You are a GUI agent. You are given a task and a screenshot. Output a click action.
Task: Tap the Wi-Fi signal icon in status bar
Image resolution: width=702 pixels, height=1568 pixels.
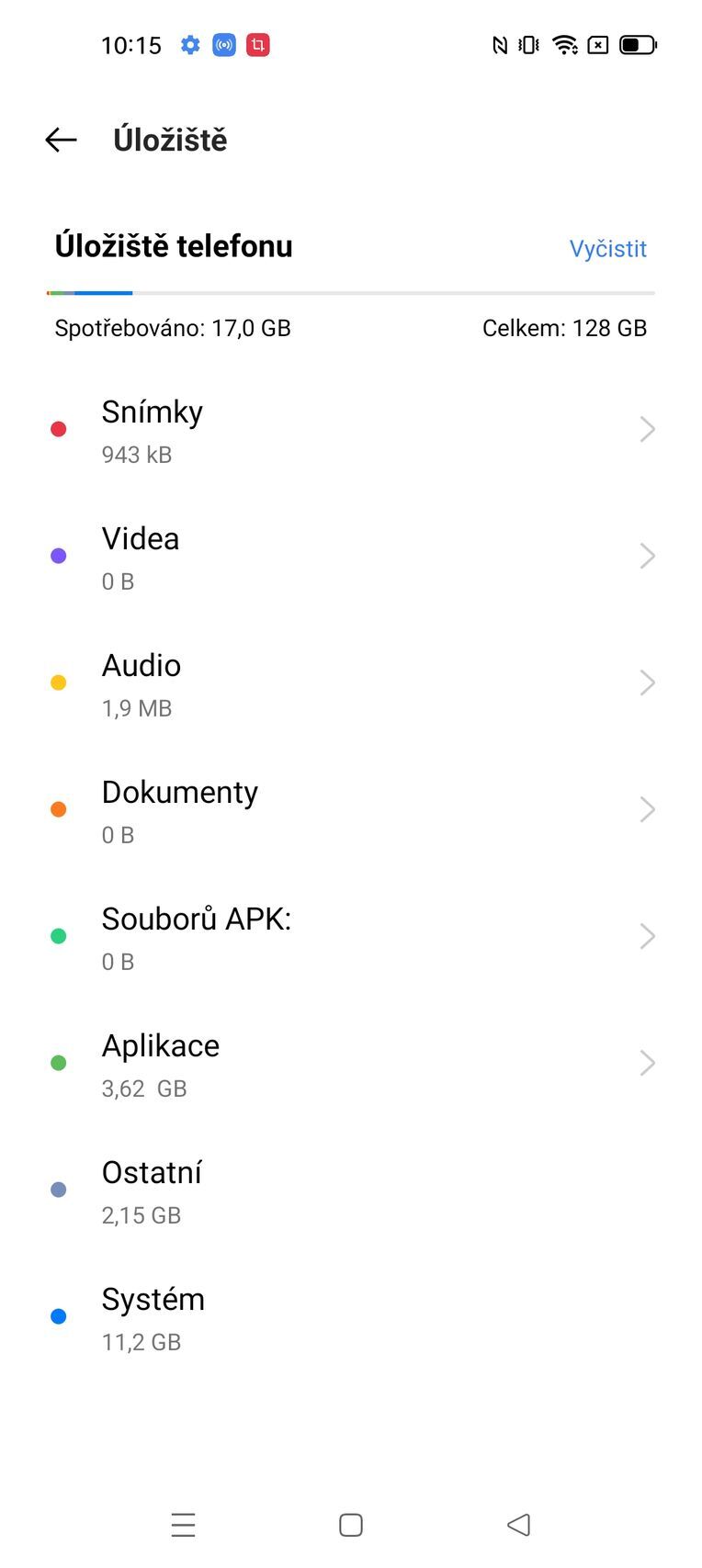tap(563, 43)
